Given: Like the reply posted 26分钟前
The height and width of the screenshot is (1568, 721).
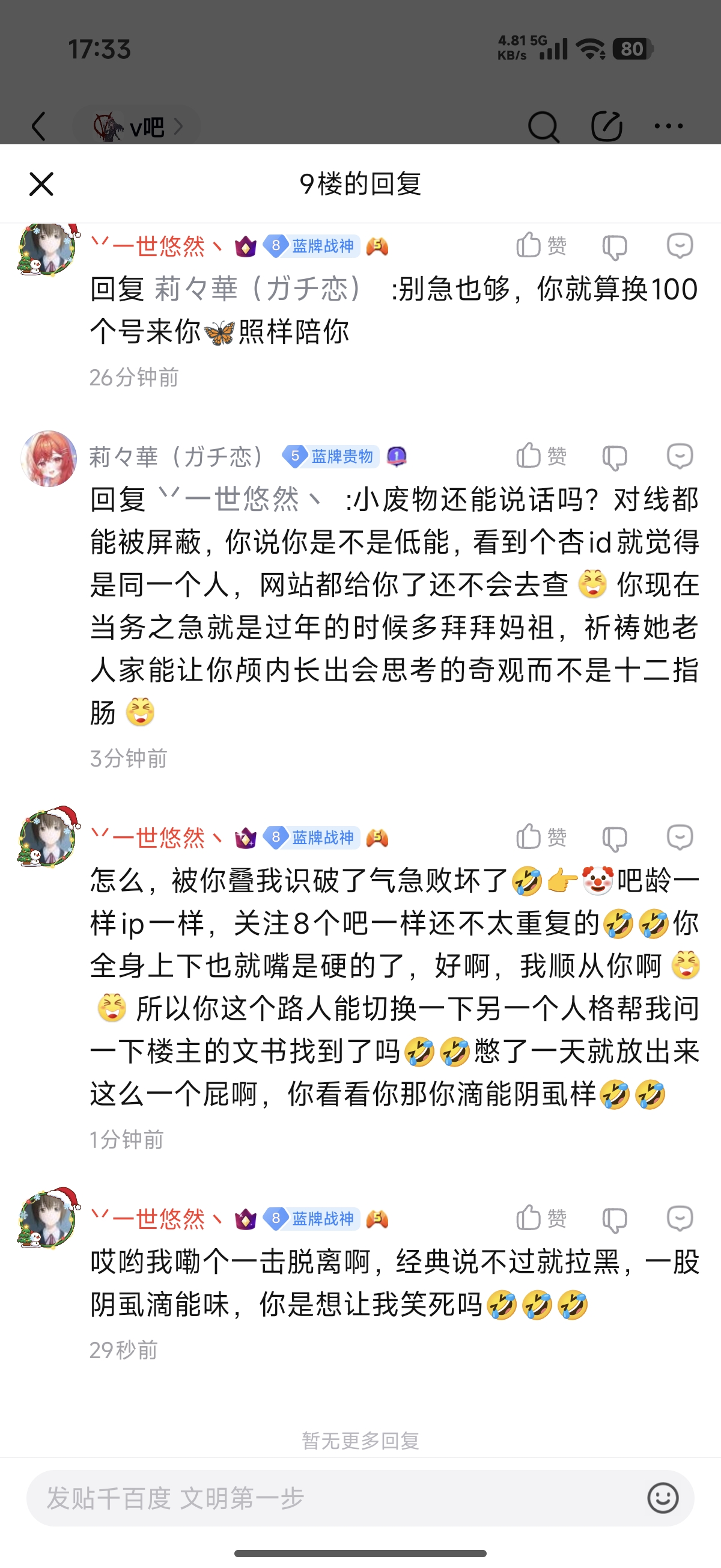Looking at the screenshot, I should point(541,246).
